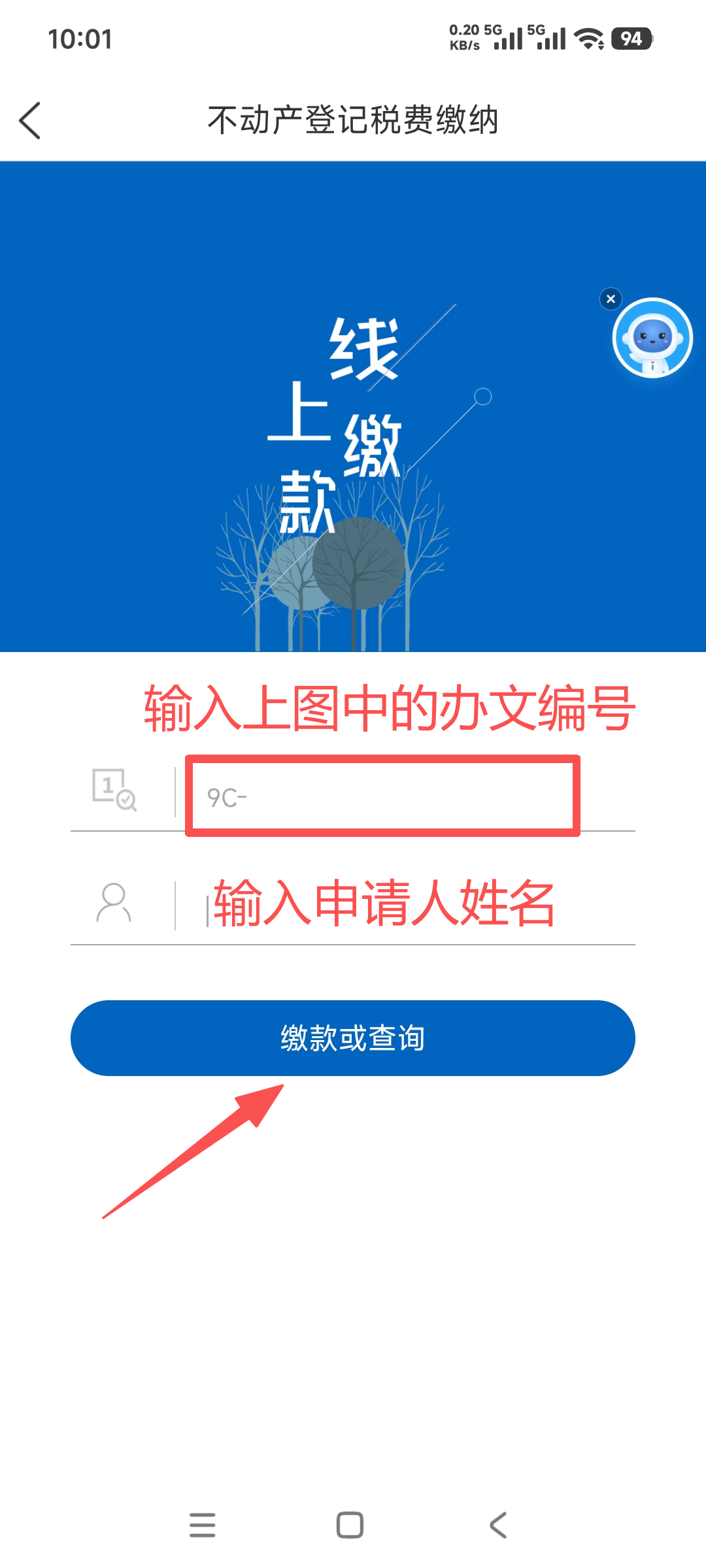The height and width of the screenshot is (1568, 706).
Task: Tap the network speed indicator showing 0.20 KB/s
Action: click(464, 36)
